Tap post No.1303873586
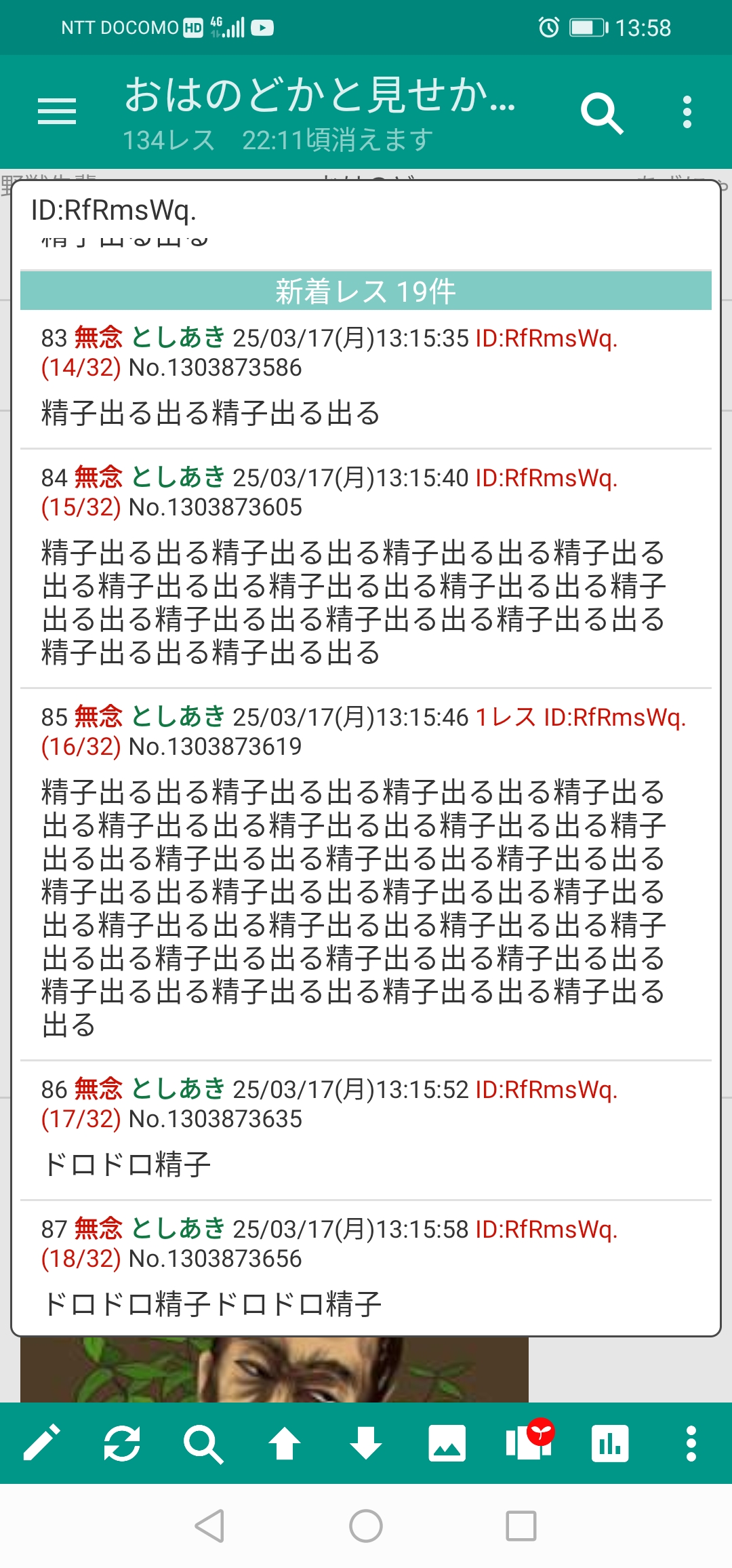732x1568 pixels. pos(215,368)
